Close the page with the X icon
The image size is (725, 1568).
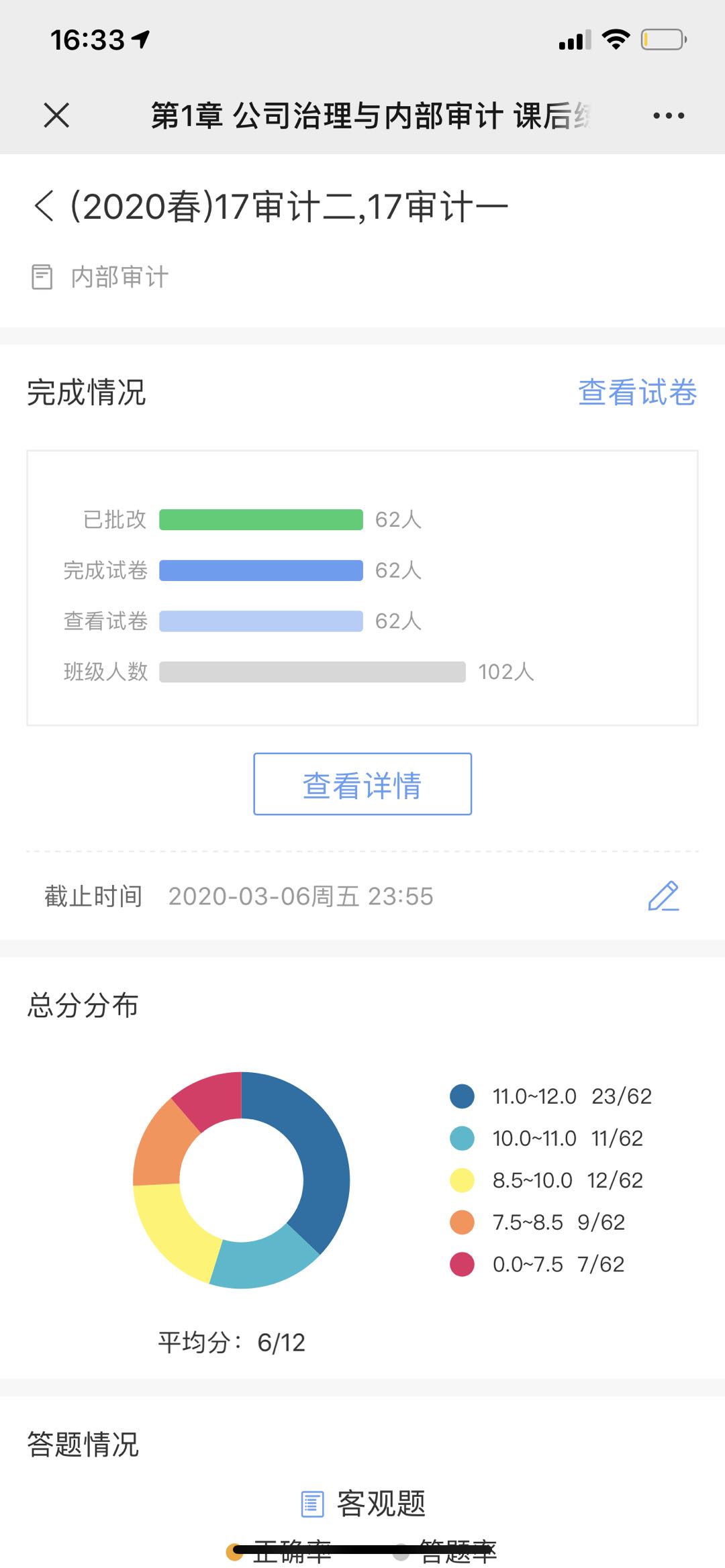(56, 115)
